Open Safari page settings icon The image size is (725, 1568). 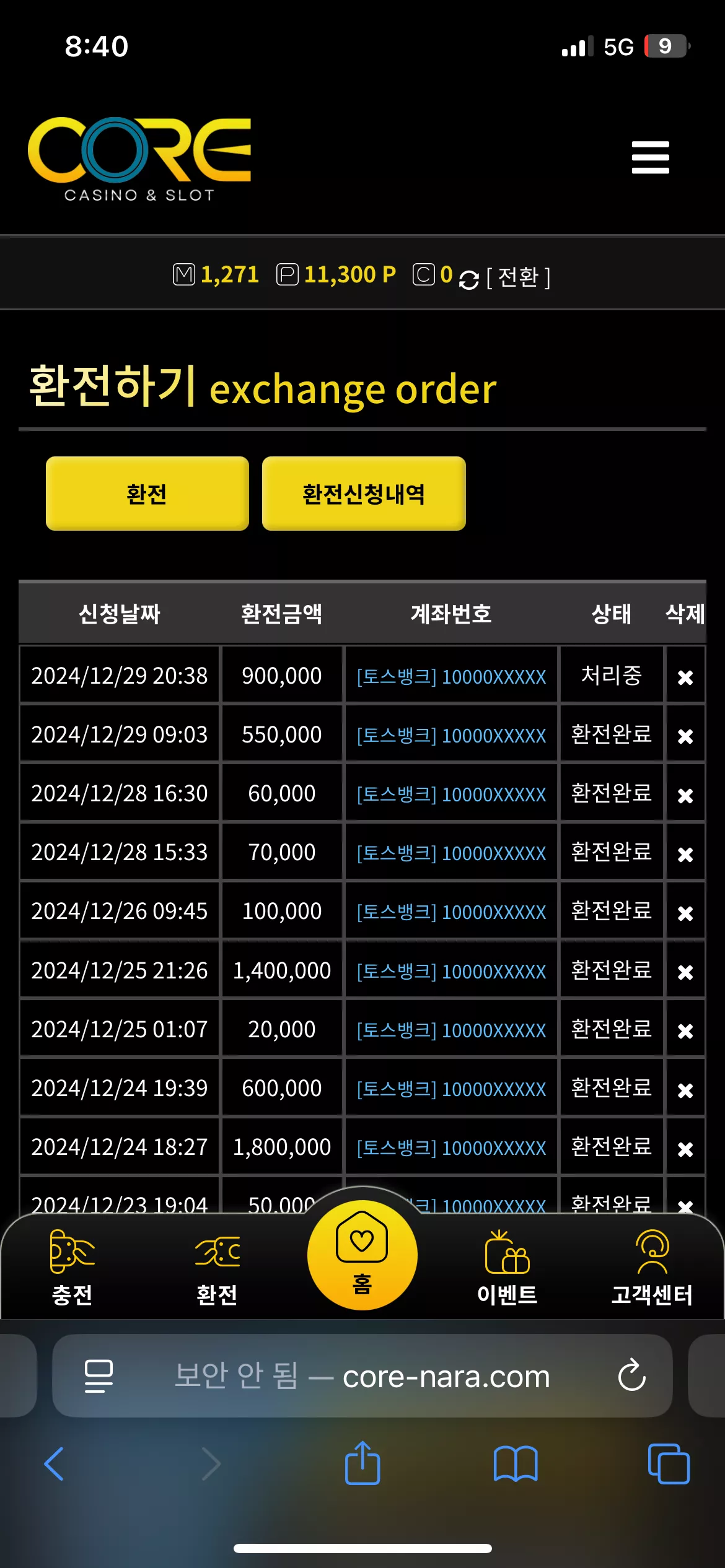pos(99,1375)
